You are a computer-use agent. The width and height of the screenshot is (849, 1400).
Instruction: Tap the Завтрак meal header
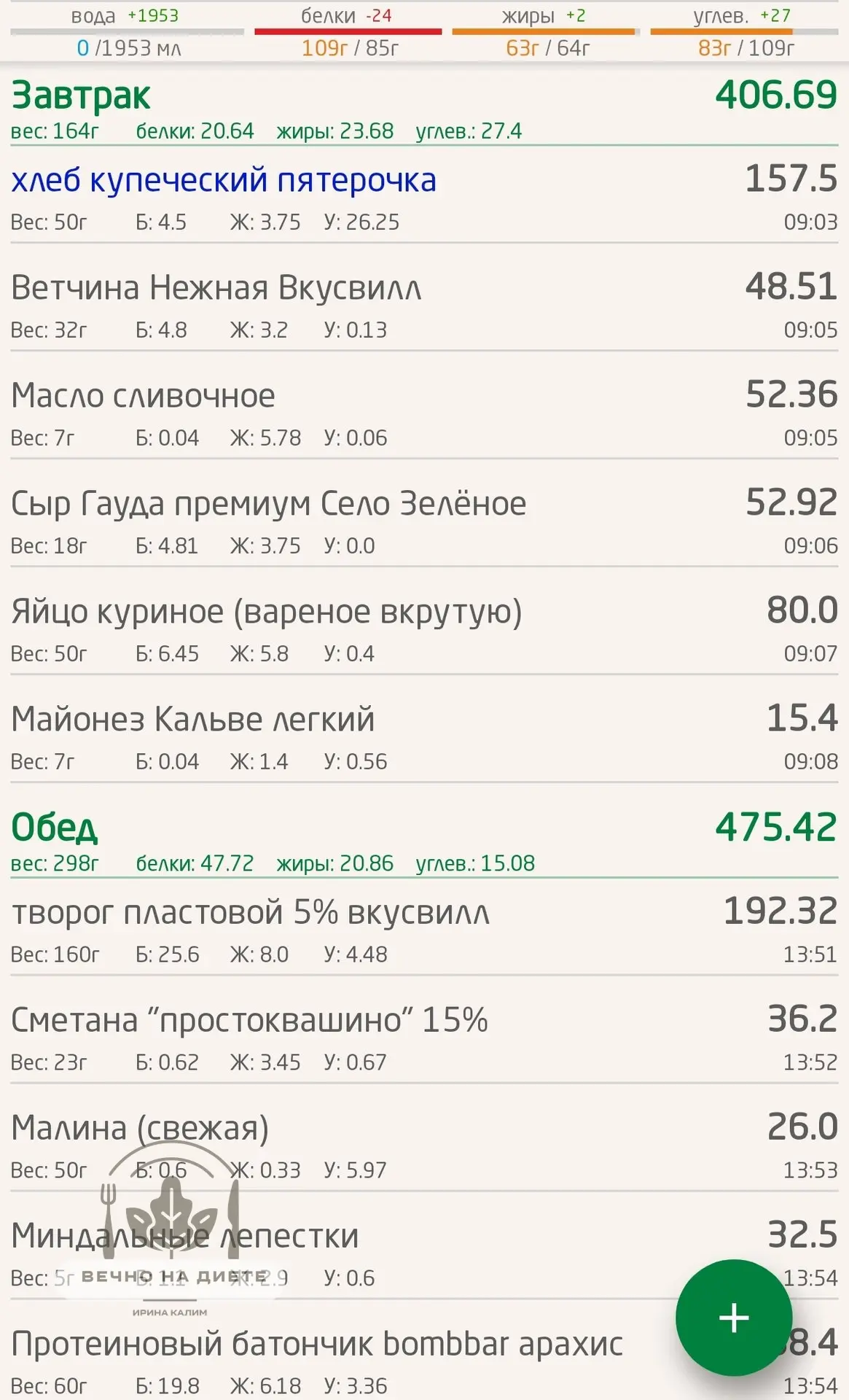coord(424,109)
